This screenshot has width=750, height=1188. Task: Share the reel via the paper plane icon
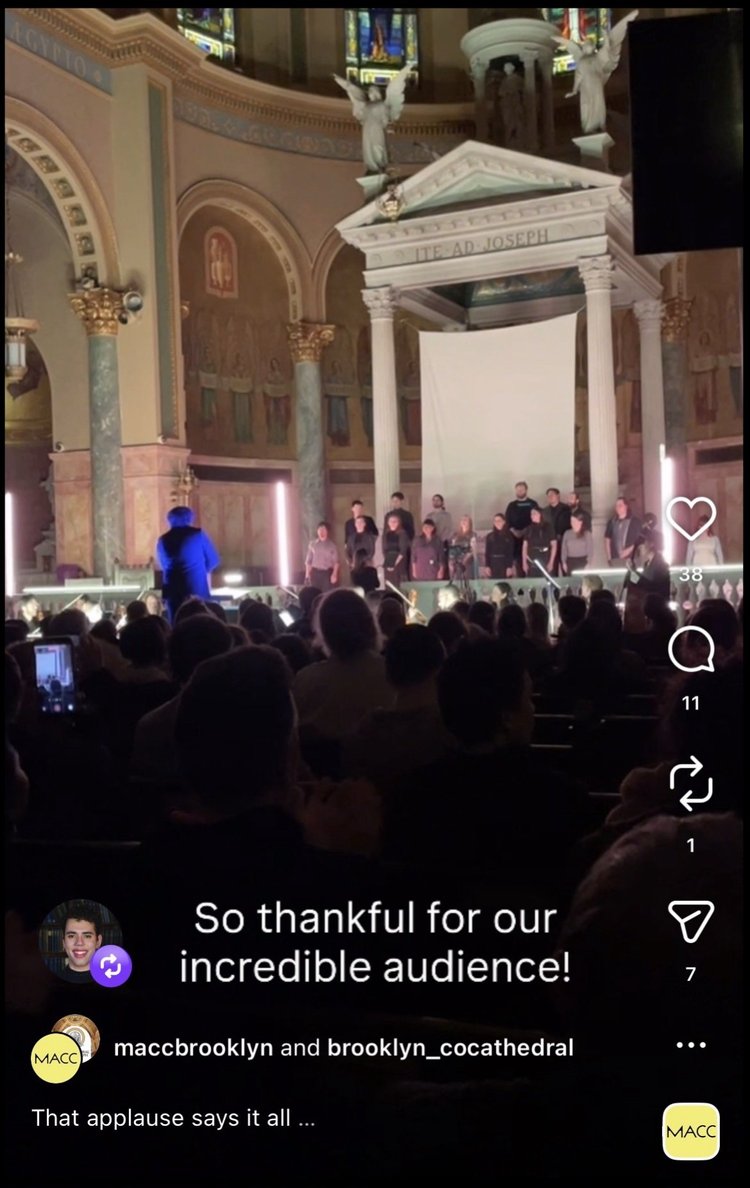click(x=691, y=921)
